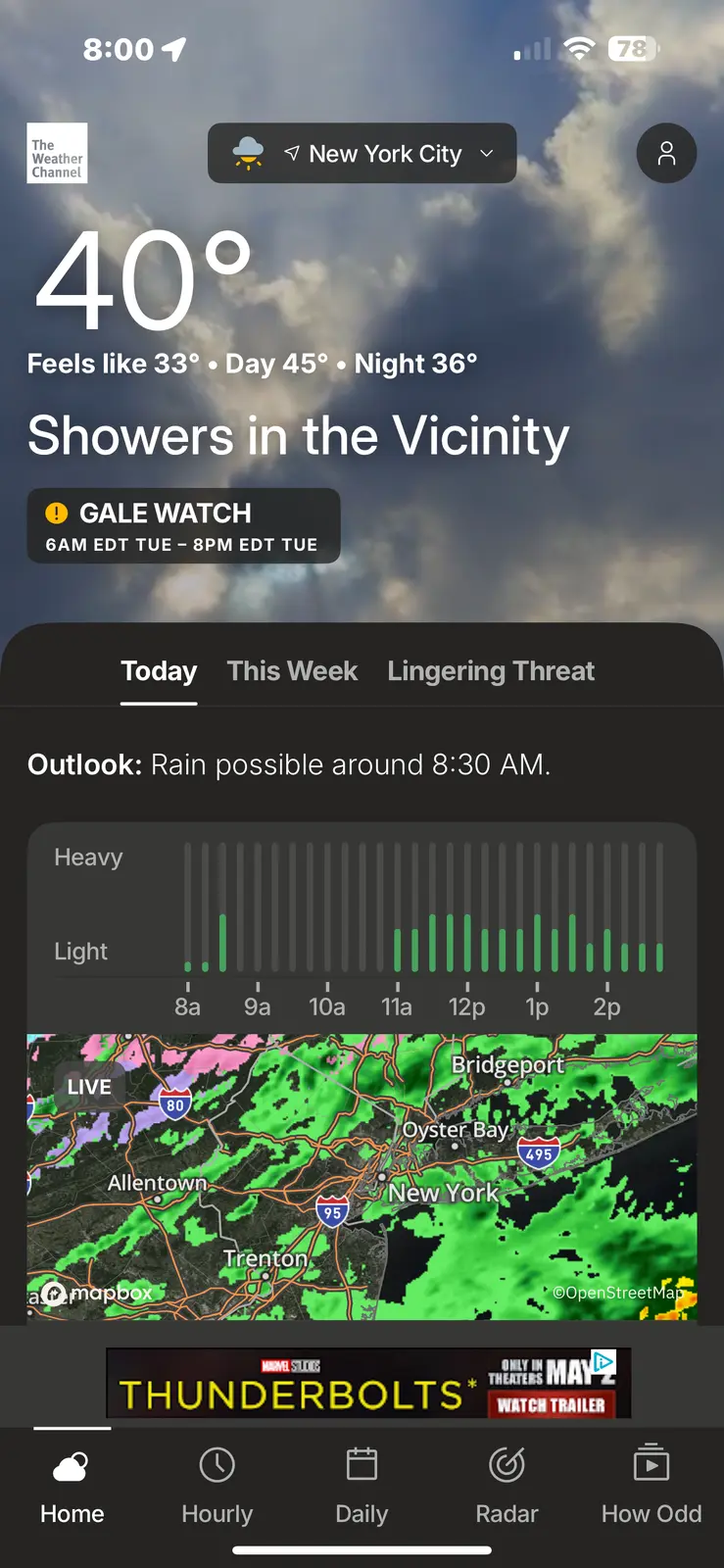724x1568 pixels.
Task: Tap The Weather Channel logo button
Action: pyautogui.click(x=57, y=153)
